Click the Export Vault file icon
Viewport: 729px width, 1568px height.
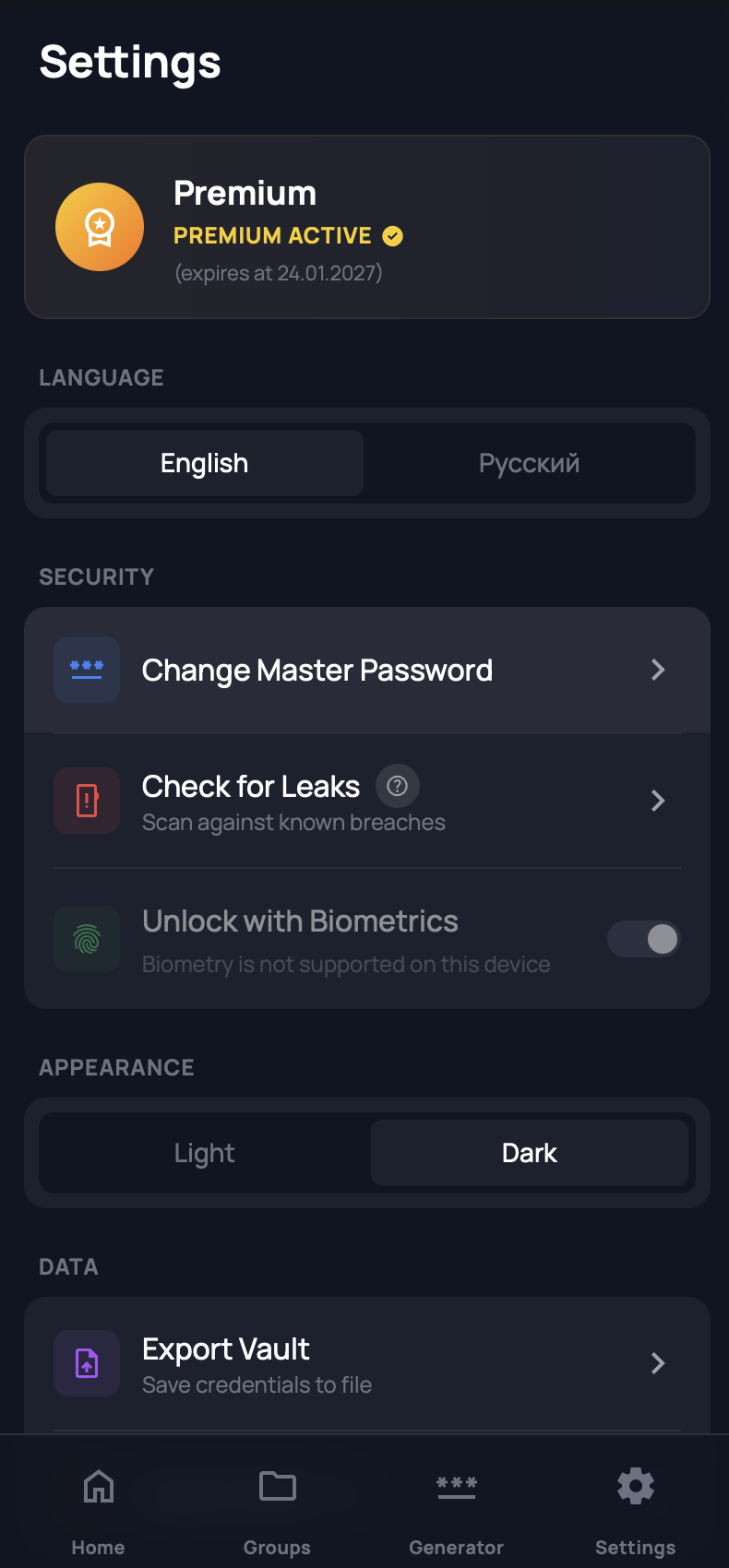click(x=86, y=1363)
